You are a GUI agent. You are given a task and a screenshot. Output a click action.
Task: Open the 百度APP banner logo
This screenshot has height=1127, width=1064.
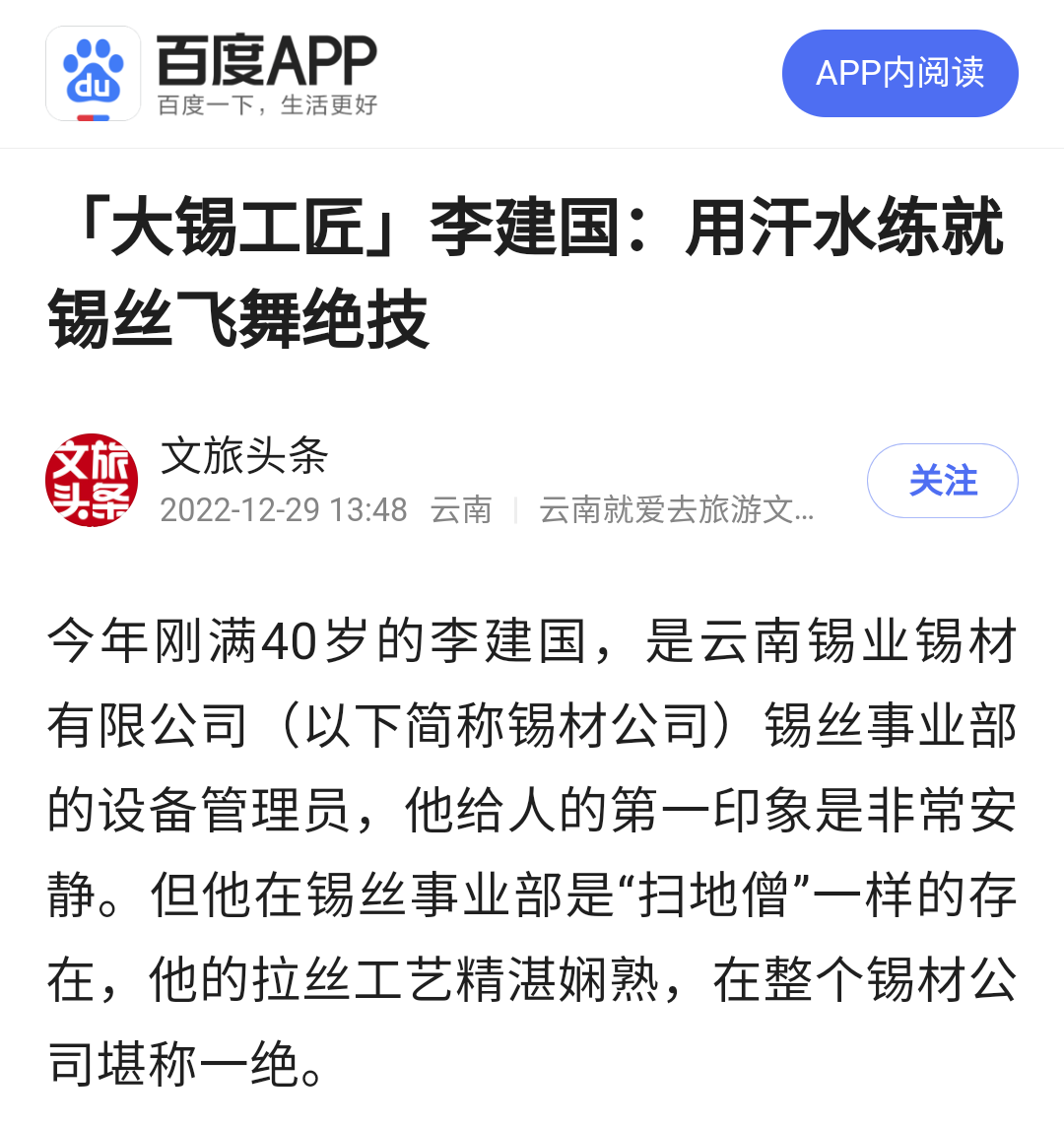(94, 74)
